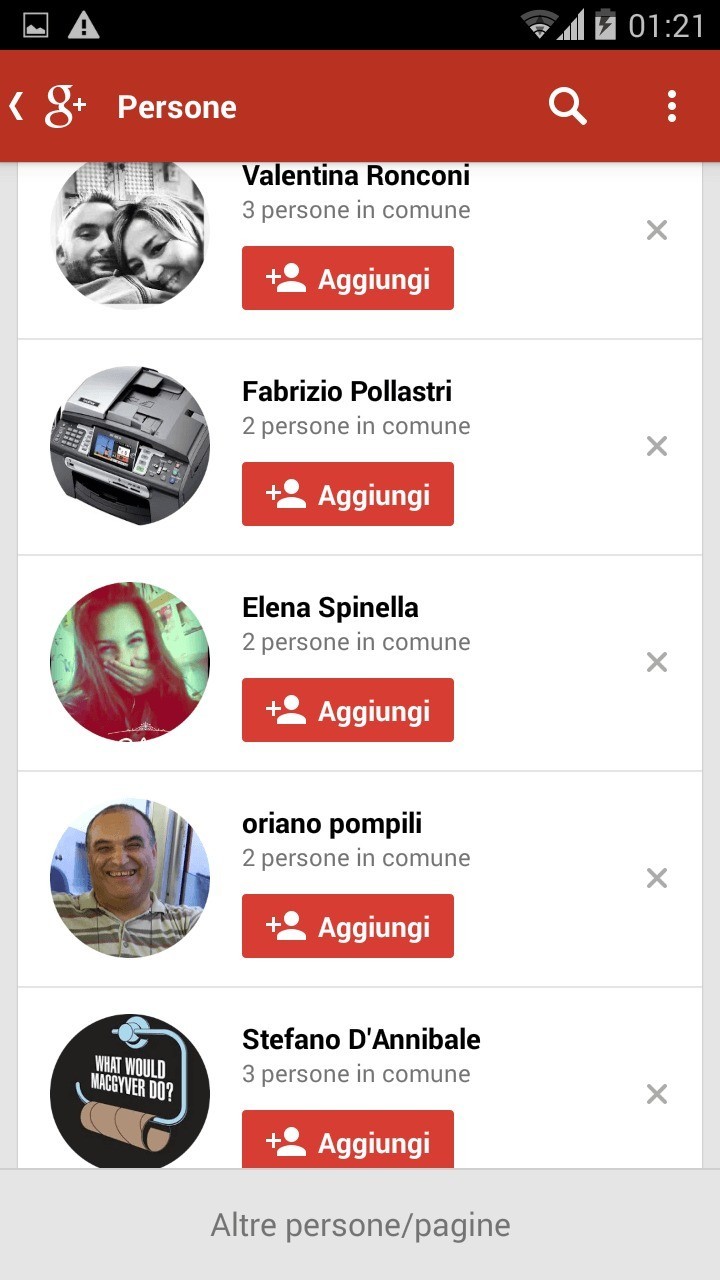Dismiss Elena Spinella's suggestion with the X
720x1280 pixels.
tap(656, 662)
